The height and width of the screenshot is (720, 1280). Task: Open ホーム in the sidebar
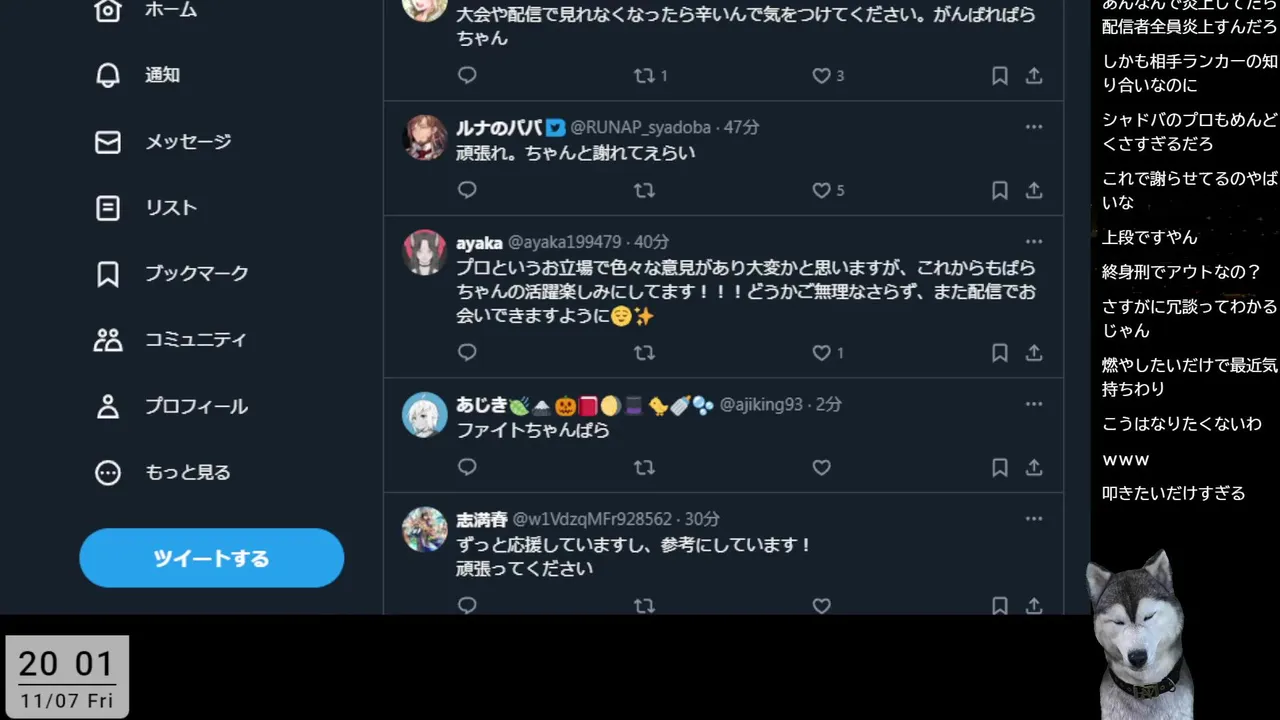[x=145, y=10]
